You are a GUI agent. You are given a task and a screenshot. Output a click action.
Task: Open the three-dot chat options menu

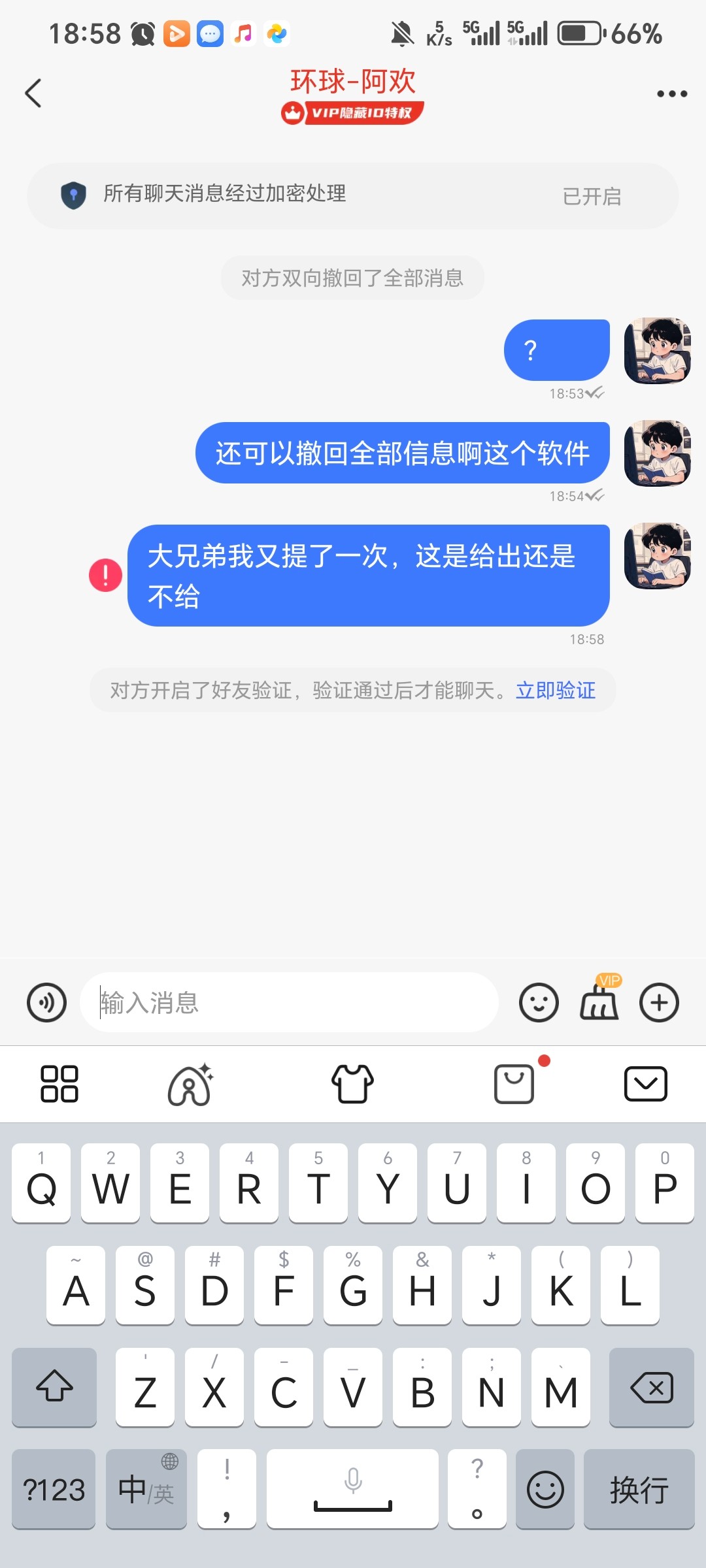click(671, 93)
